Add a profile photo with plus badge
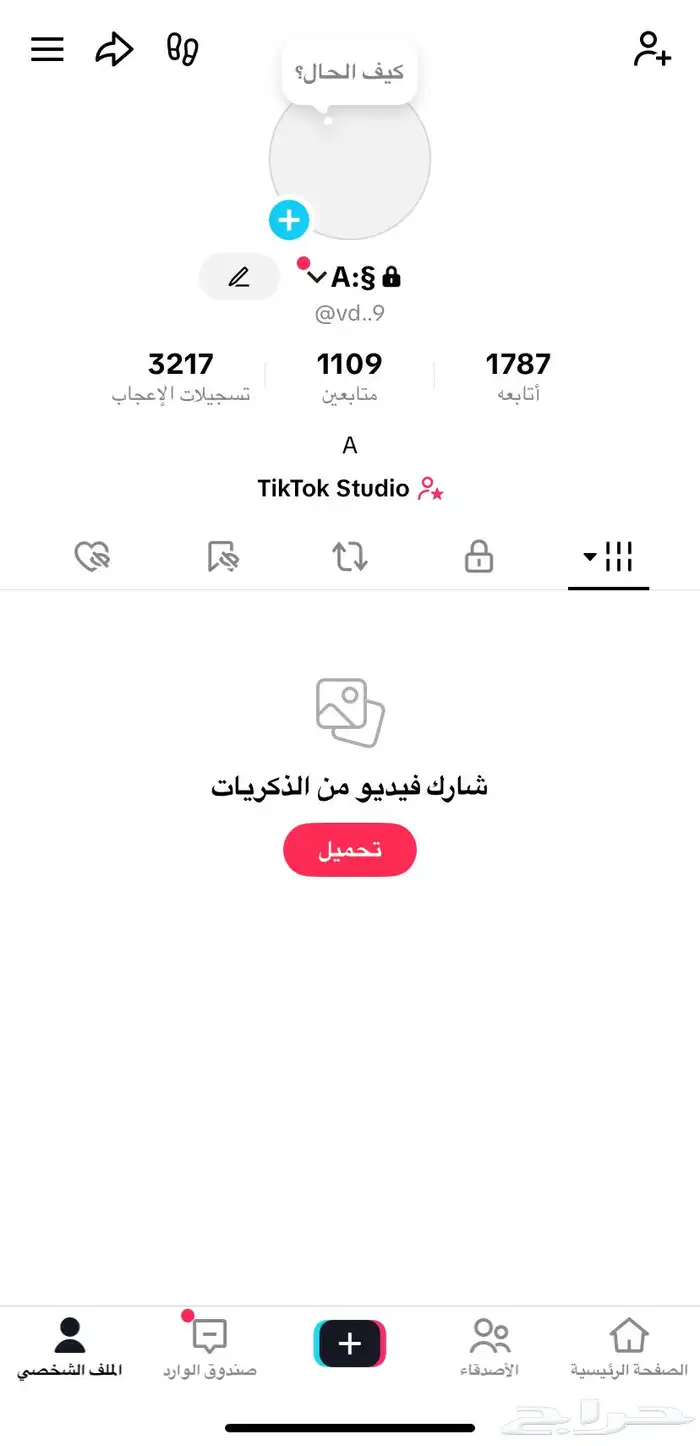The height and width of the screenshot is (1446, 700). tap(289, 219)
